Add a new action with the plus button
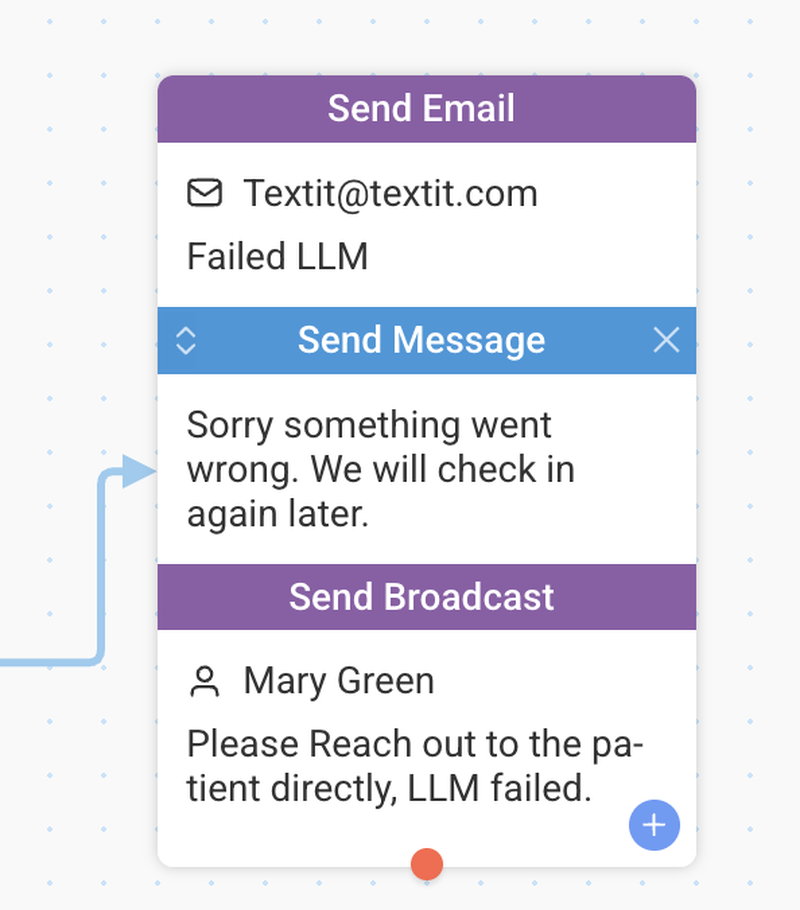This screenshot has width=800, height=910. pos(654,825)
